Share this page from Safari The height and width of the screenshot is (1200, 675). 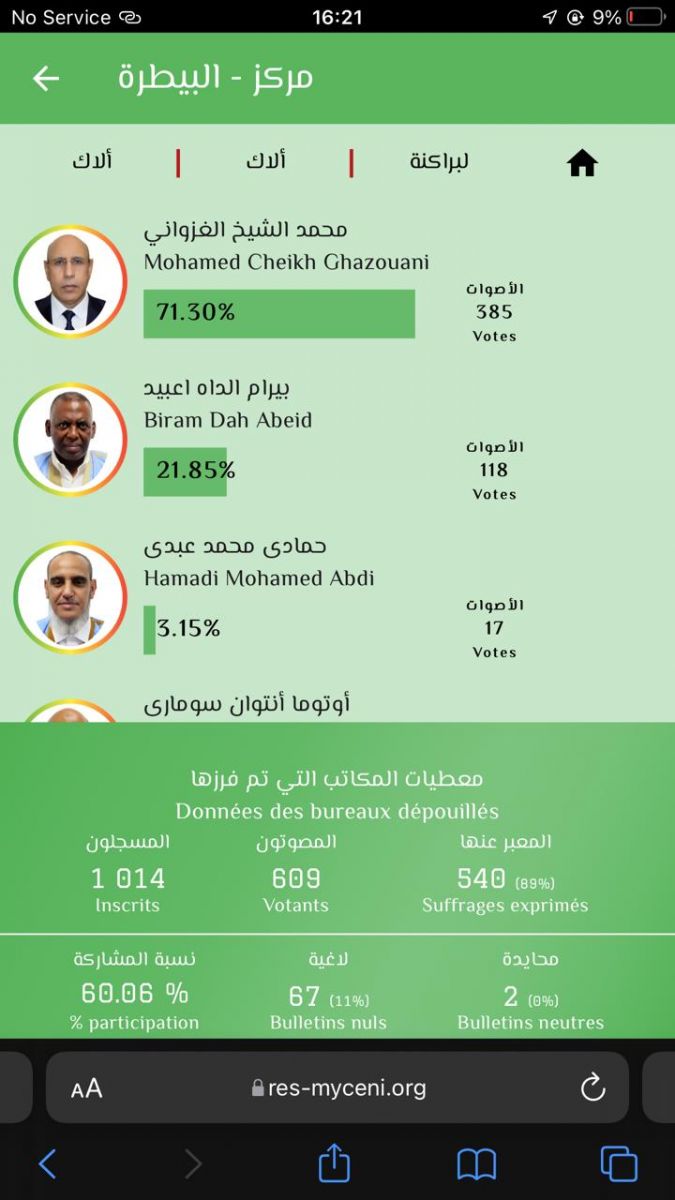pyautogui.click(x=335, y=1163)
